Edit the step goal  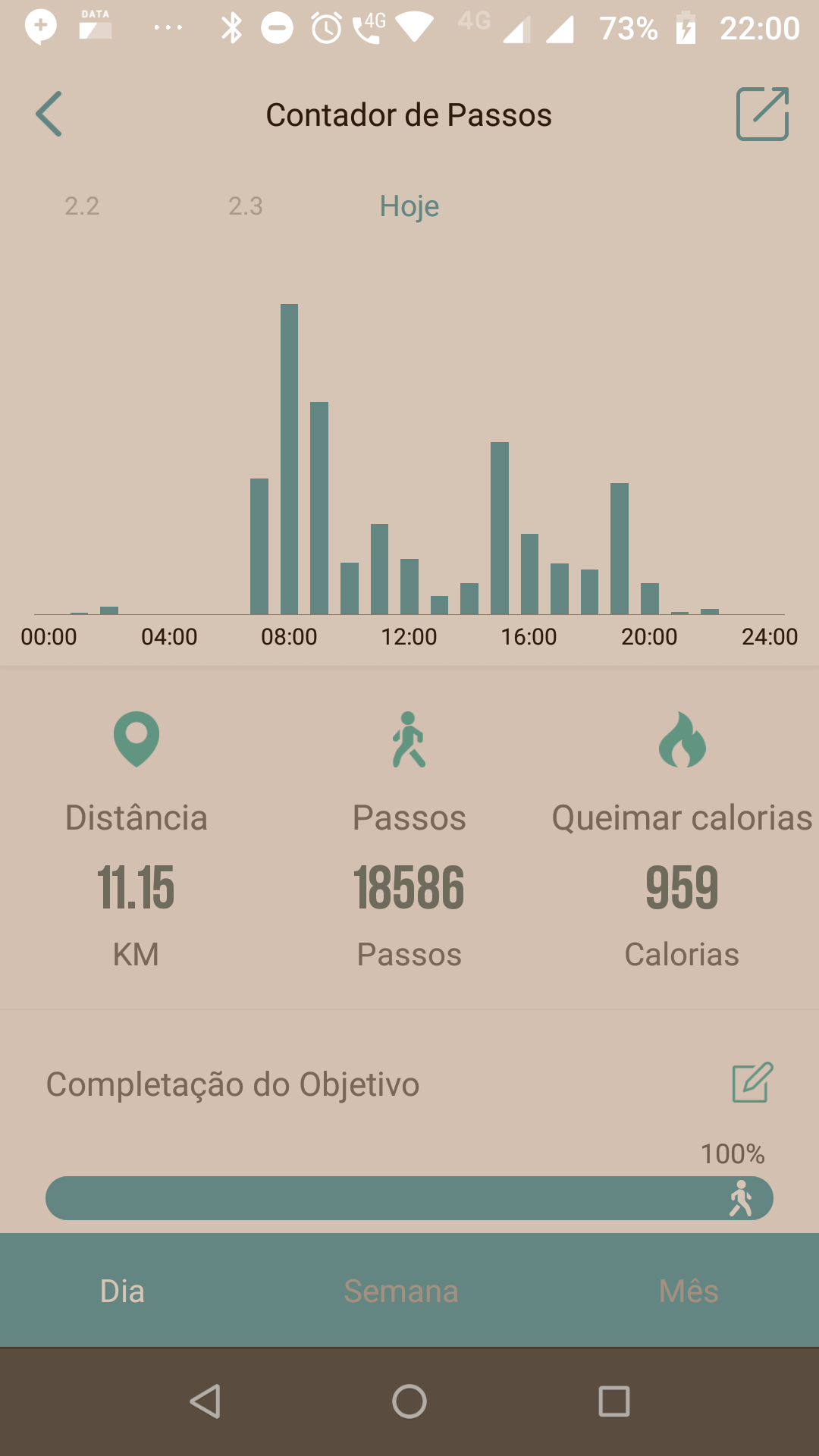752,1083
